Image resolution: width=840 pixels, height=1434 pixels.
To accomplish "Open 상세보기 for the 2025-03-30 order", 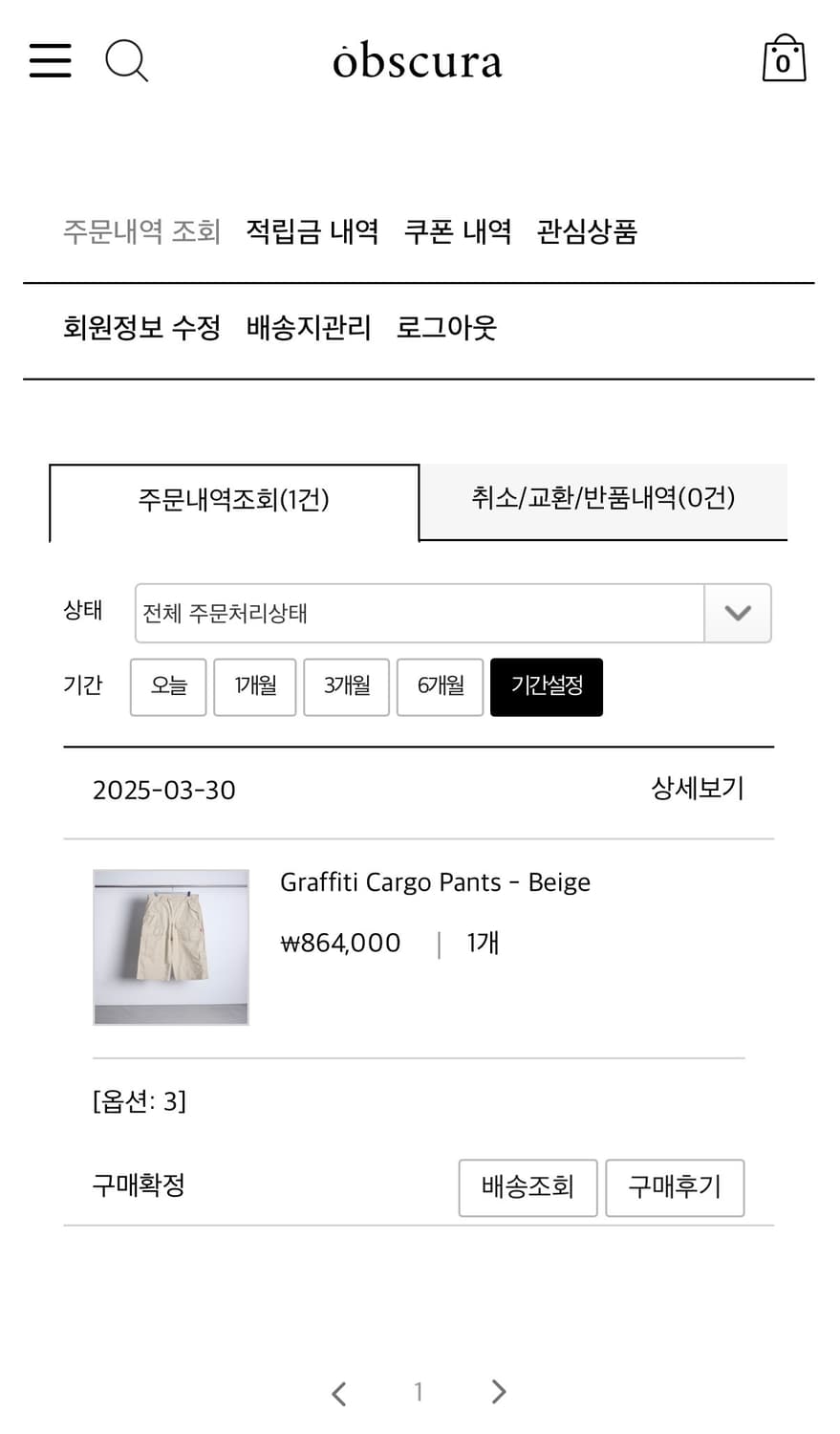I will tap(697, 789).
